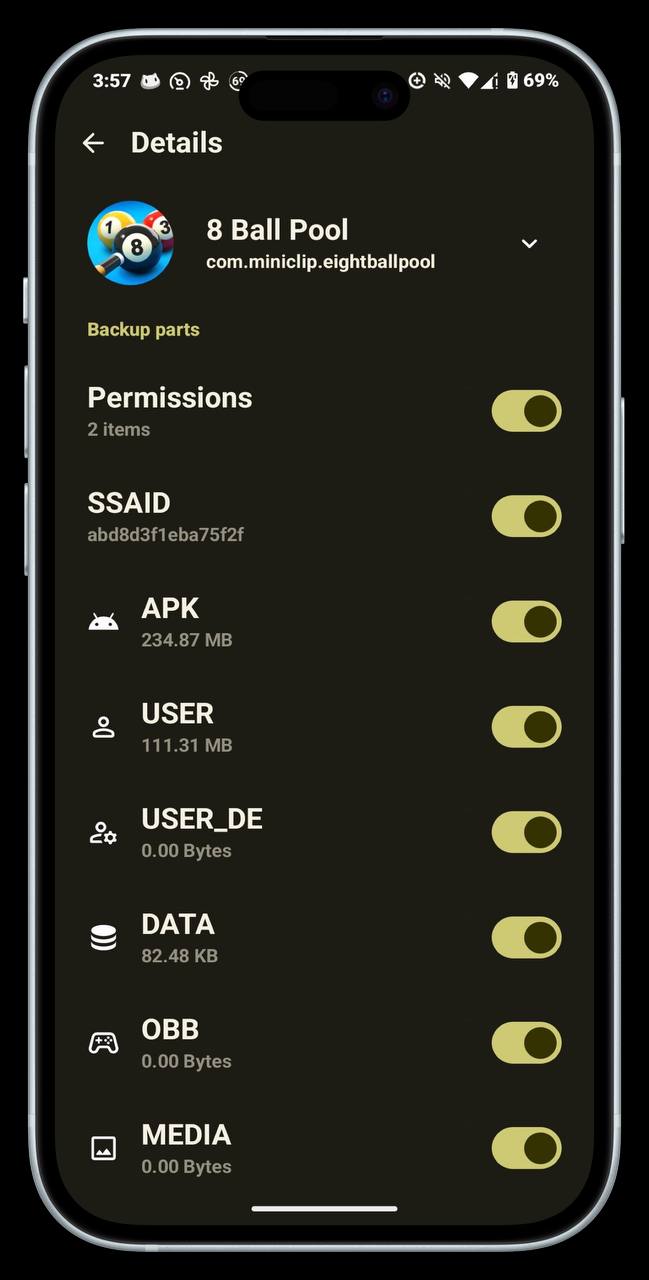Image resolution: width=649 pixels, height=1280 pixels.
Task: Disable the USER_DE backup toggle
Action: 526,832
